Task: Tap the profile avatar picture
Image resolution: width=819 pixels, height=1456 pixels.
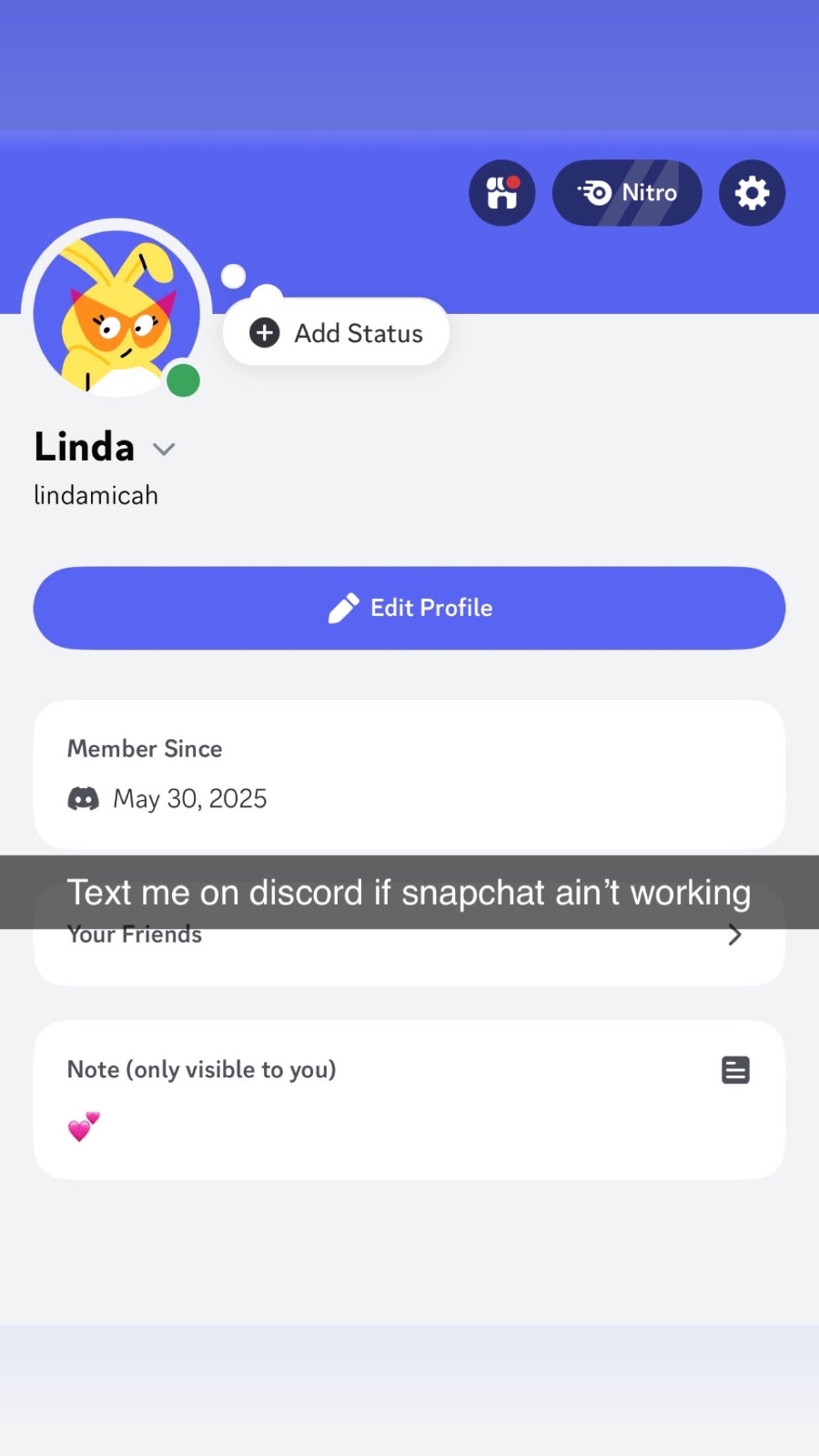Action: (x=116, y=313)
